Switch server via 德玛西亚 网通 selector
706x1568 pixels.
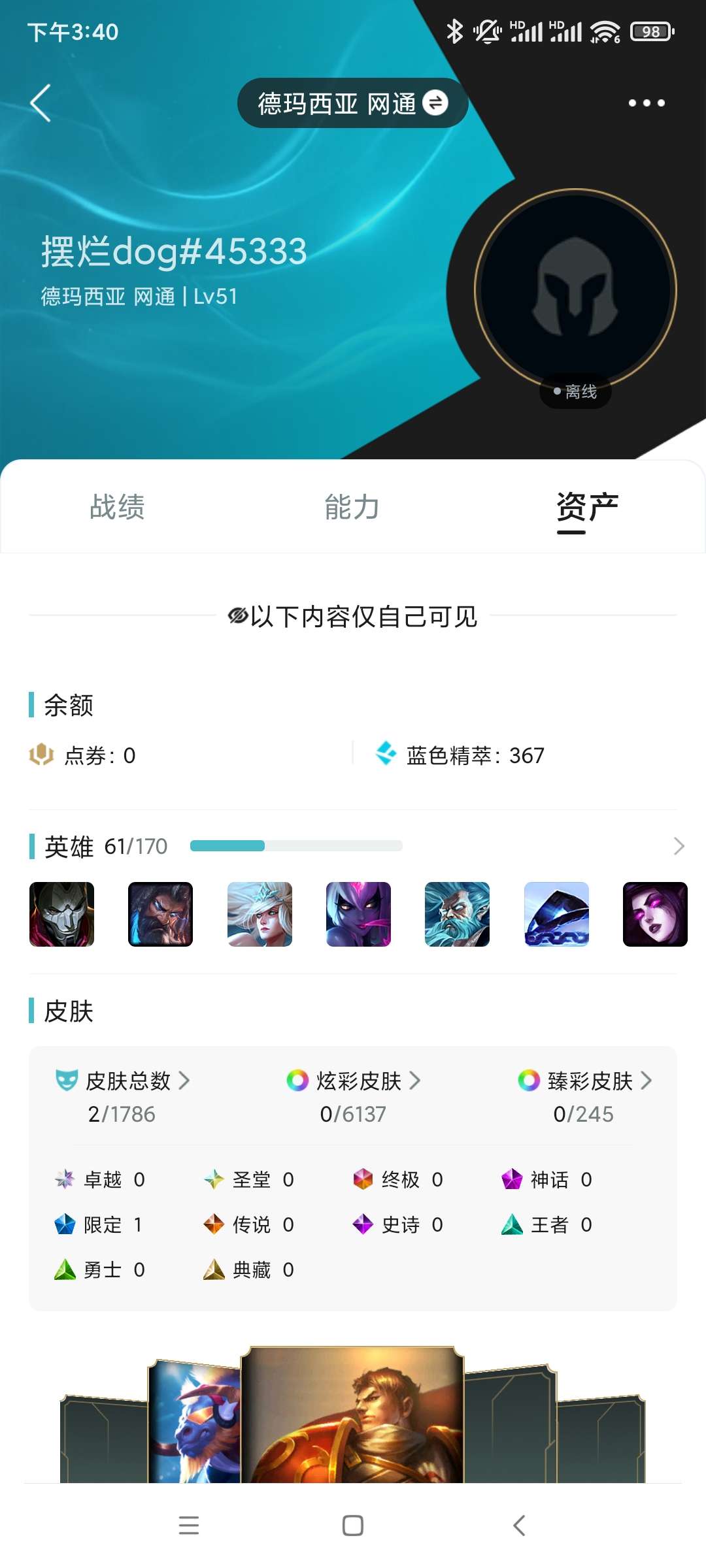pyautogui.click(x=352, y=103)
